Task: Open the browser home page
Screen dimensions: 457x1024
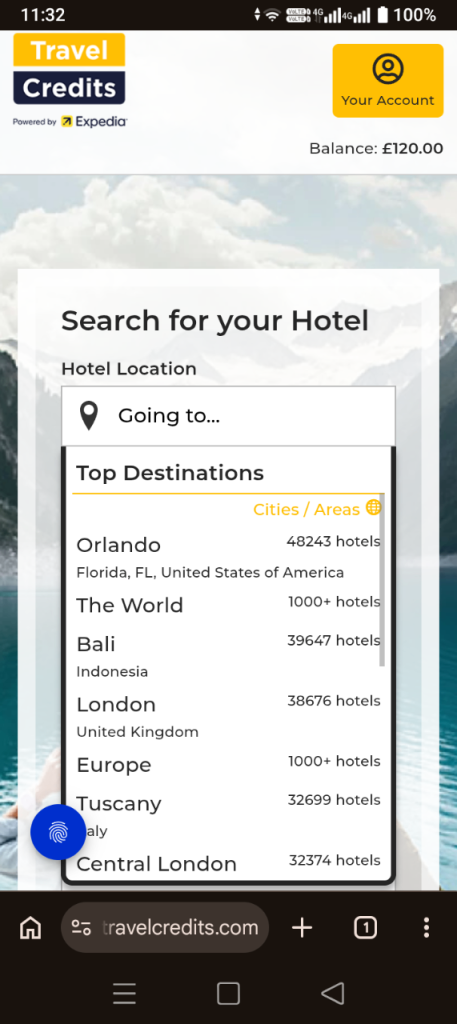Action: 30,927
